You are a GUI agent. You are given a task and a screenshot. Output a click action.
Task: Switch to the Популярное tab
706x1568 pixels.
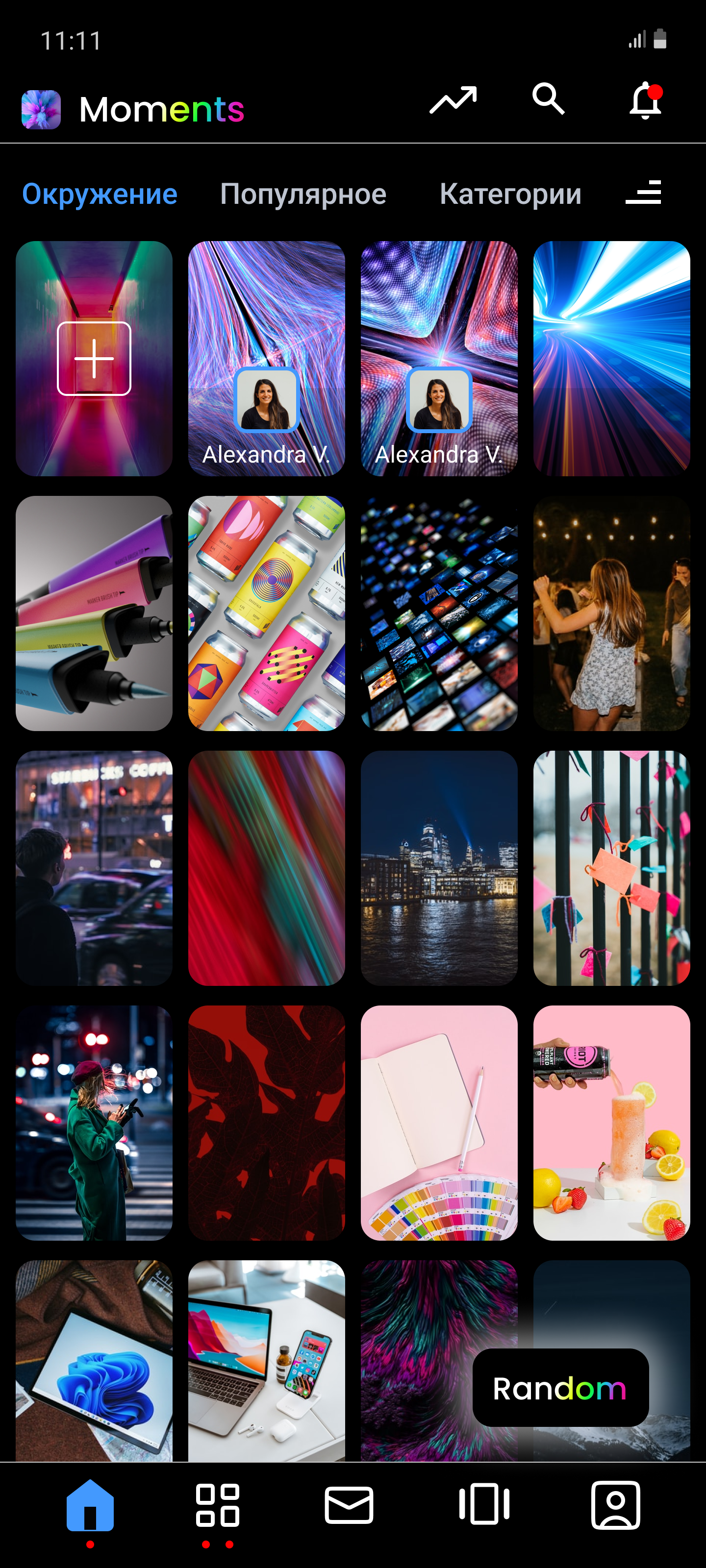(303, 194)
